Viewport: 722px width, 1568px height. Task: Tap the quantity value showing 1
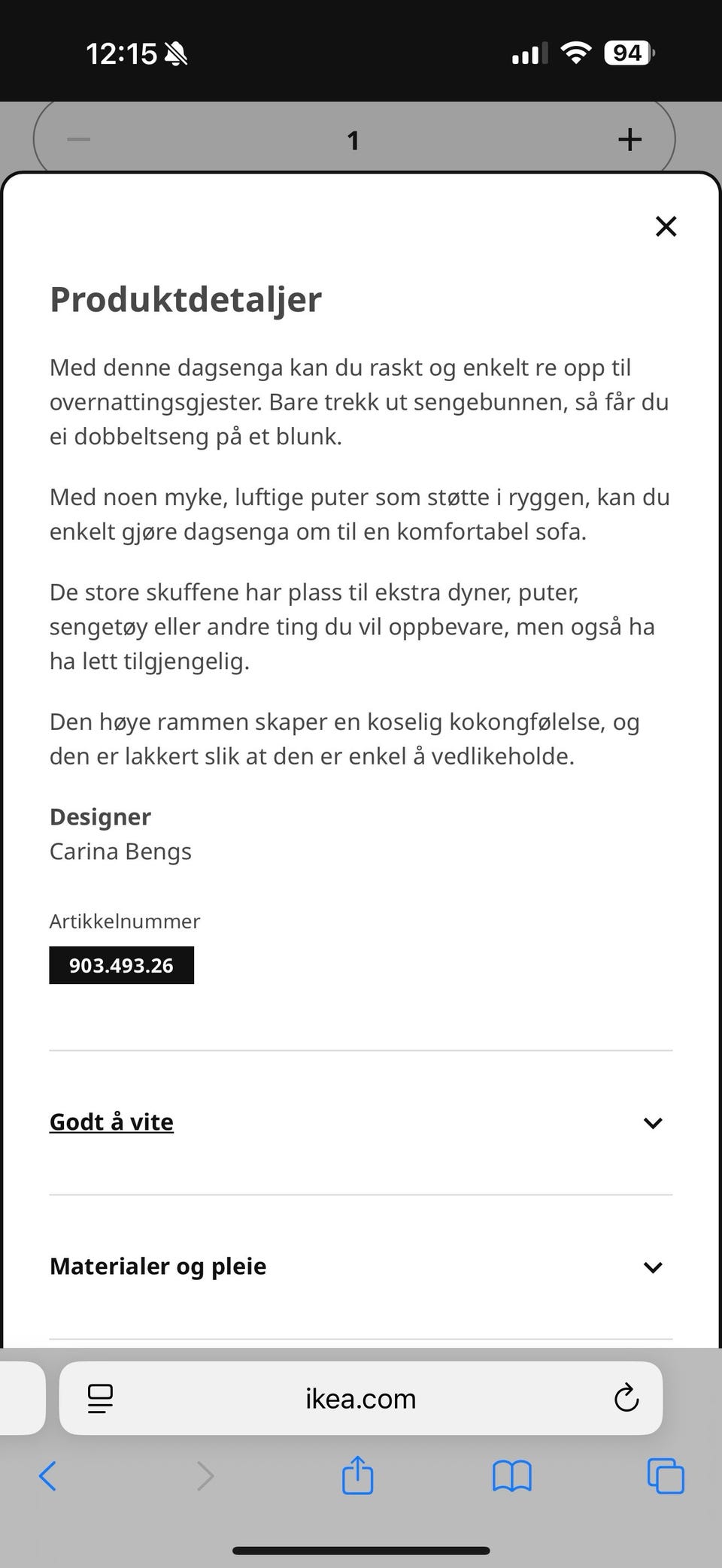(353, 139)
